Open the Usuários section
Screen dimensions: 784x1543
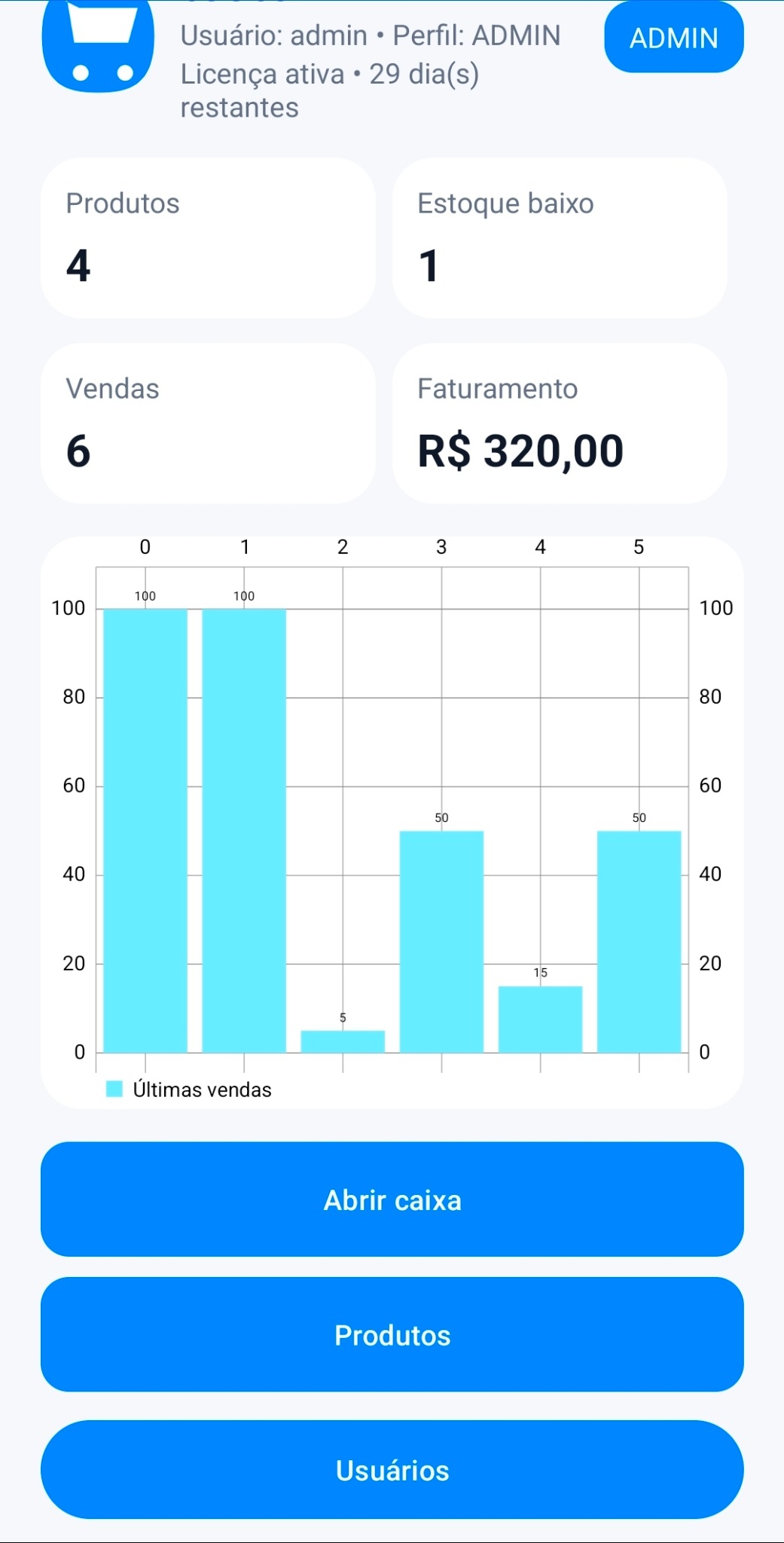[392, 1469]
